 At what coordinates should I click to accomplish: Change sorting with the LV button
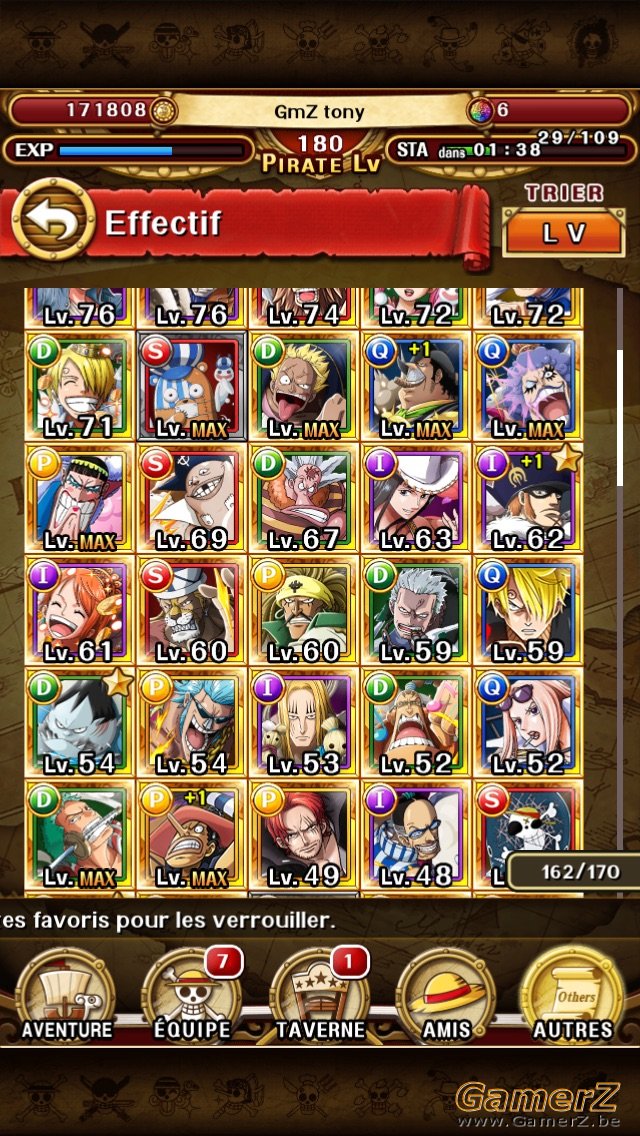click(564, 233)
